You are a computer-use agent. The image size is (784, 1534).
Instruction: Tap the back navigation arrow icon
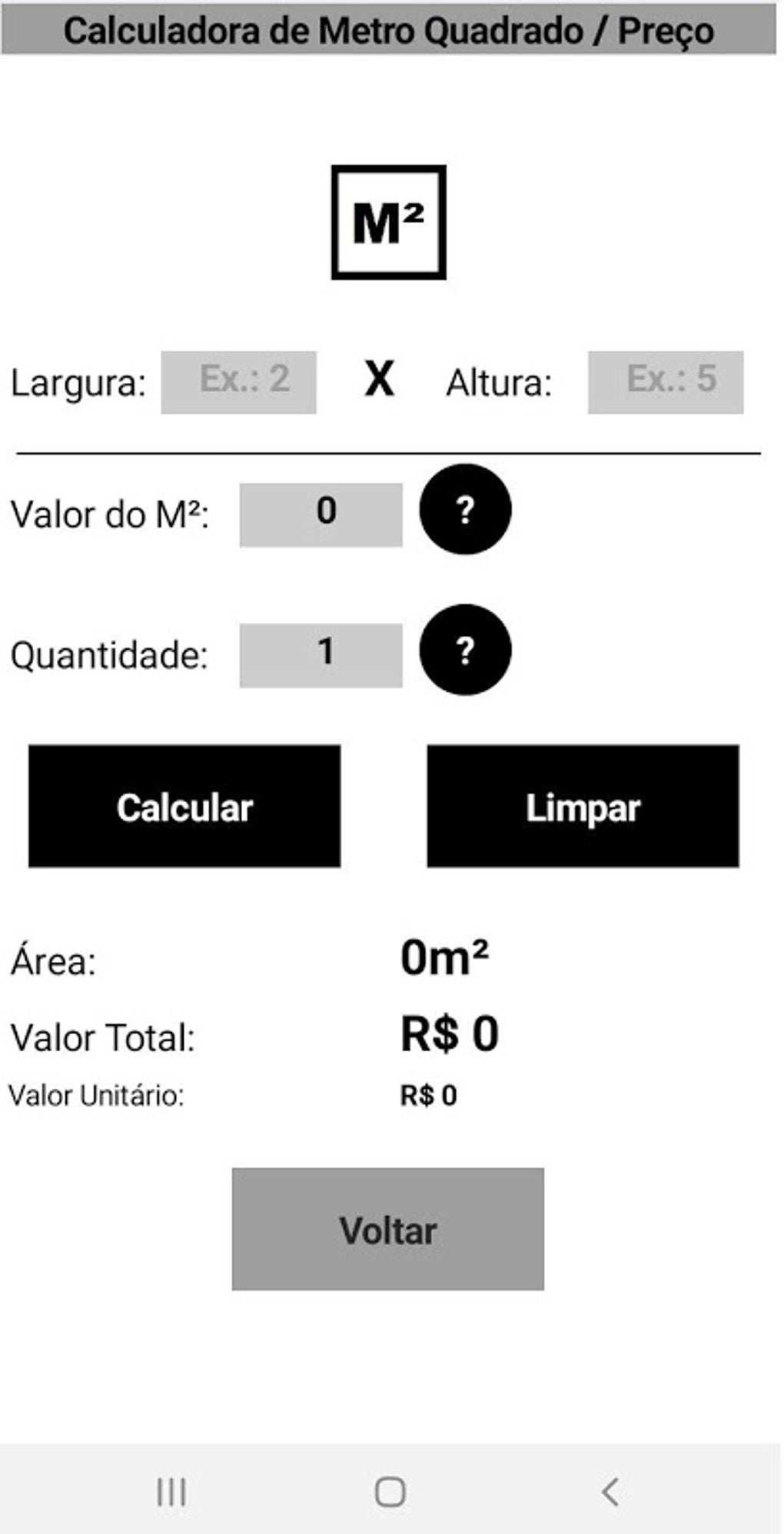[x=611, y=1489]
